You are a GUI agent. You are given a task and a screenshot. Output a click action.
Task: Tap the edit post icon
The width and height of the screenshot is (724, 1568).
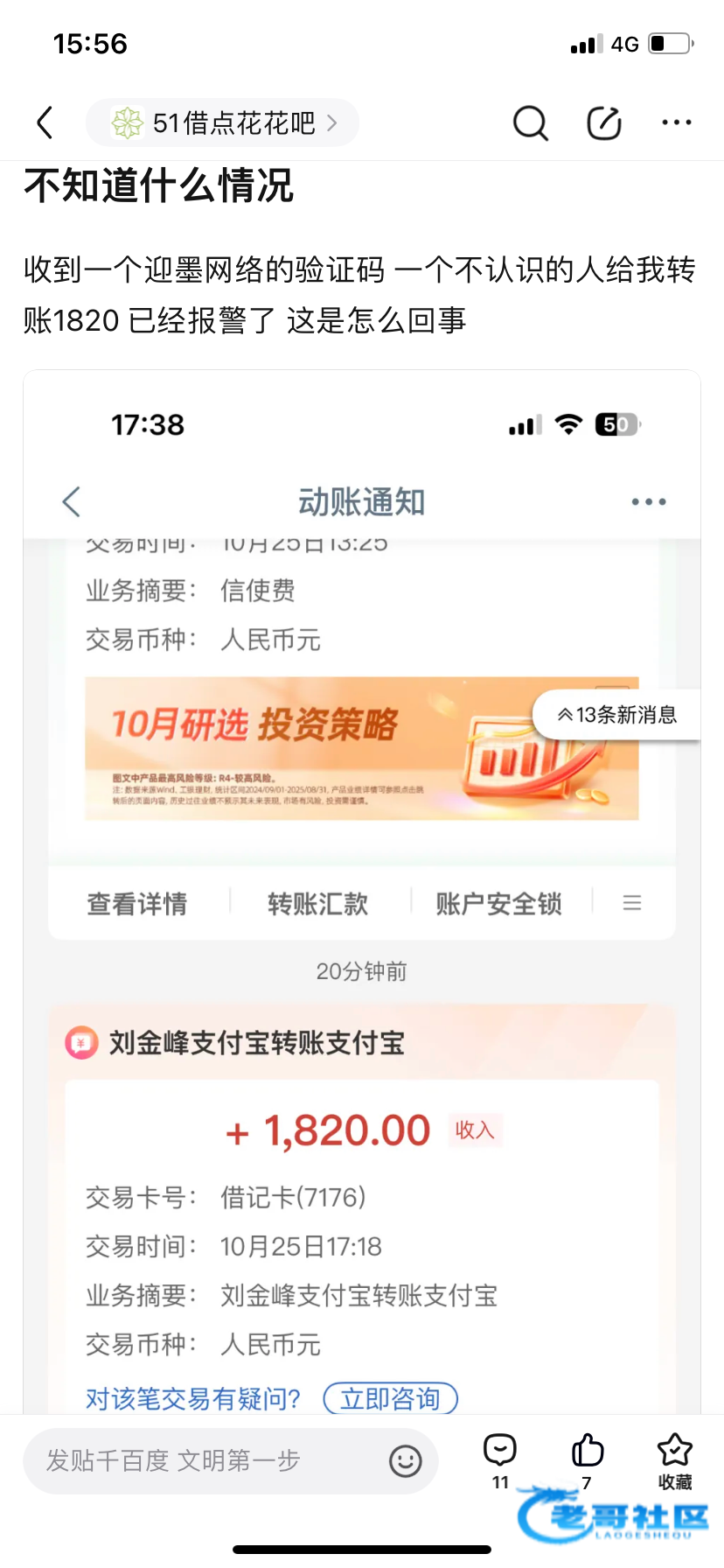click(x=603, y=123)
